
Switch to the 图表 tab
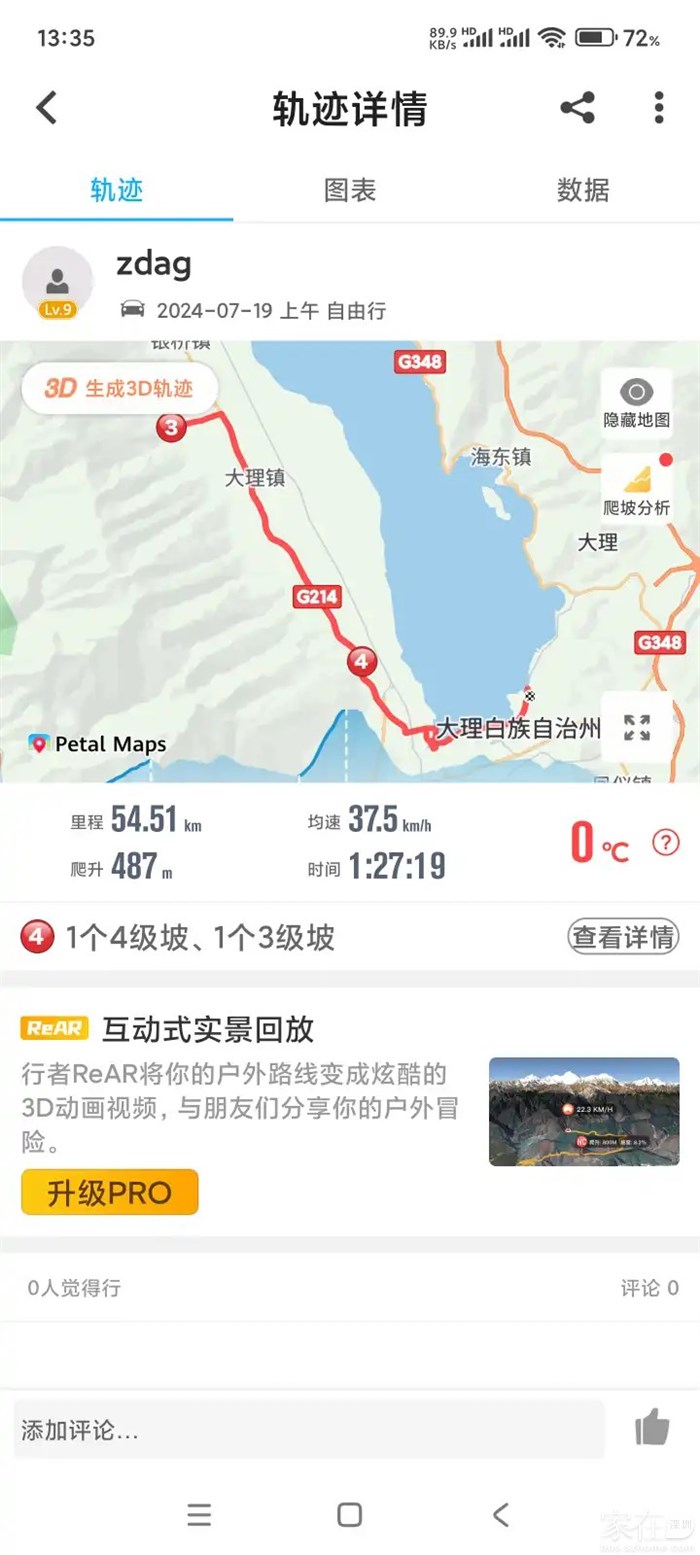tap(350, 190)
